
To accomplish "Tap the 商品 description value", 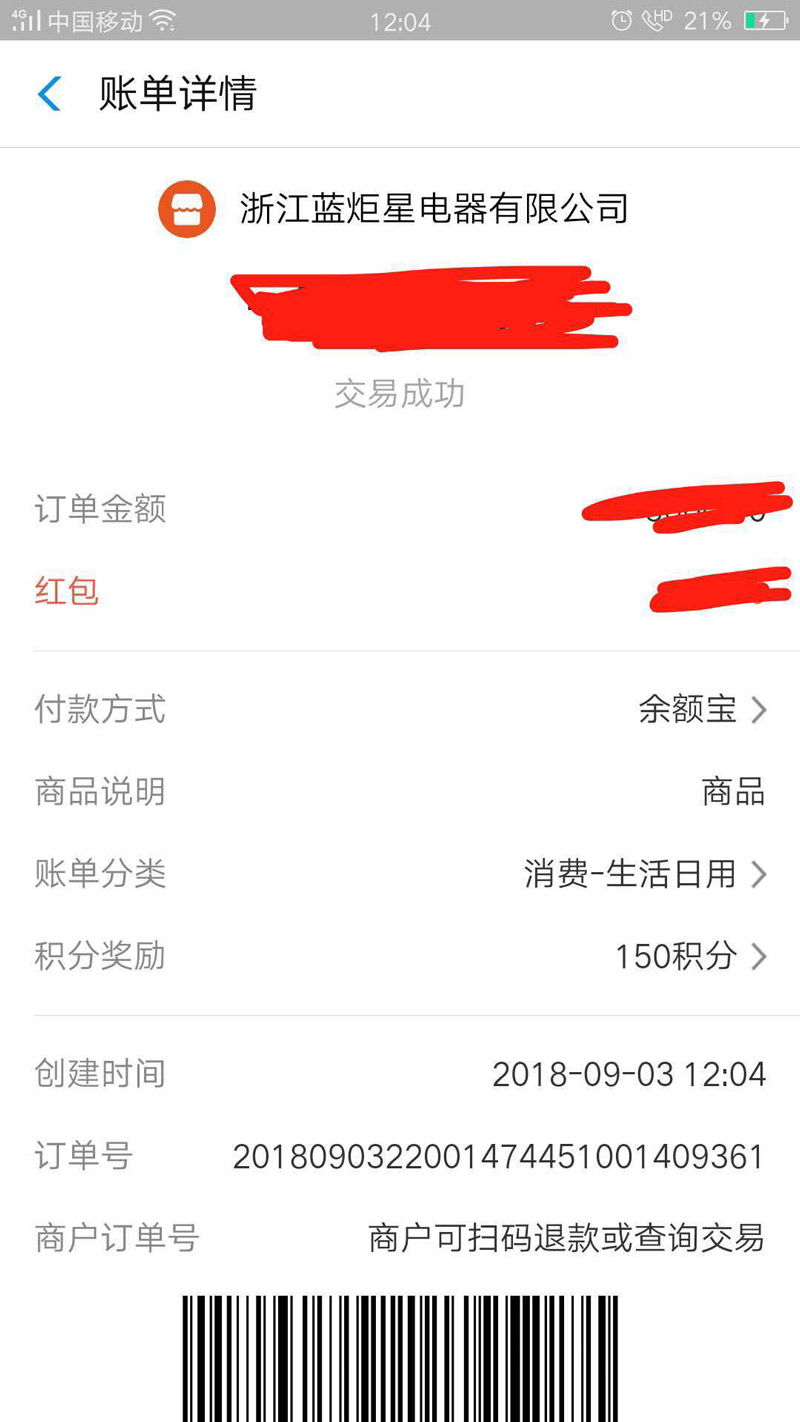I will click(735, 791).
